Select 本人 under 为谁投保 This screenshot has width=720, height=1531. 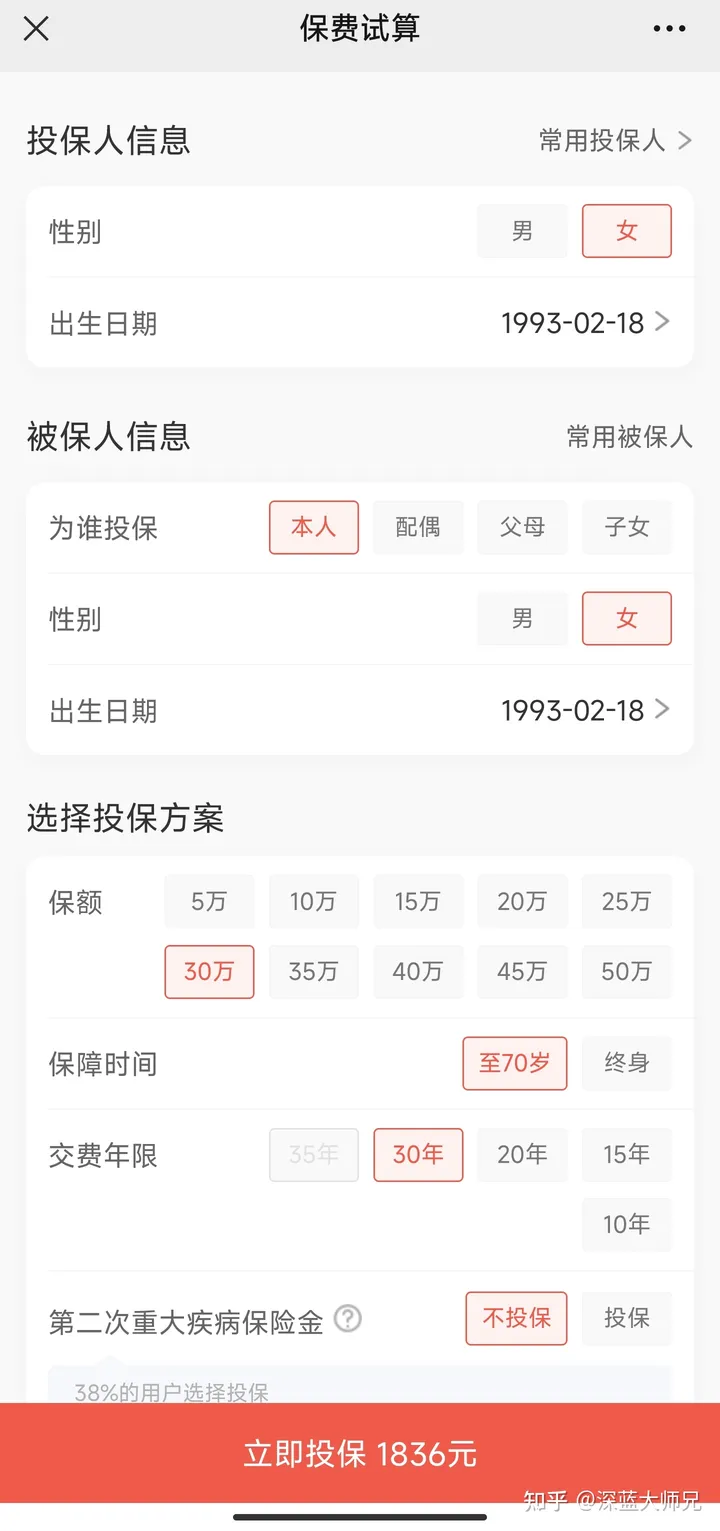click(x=314, y=527)
